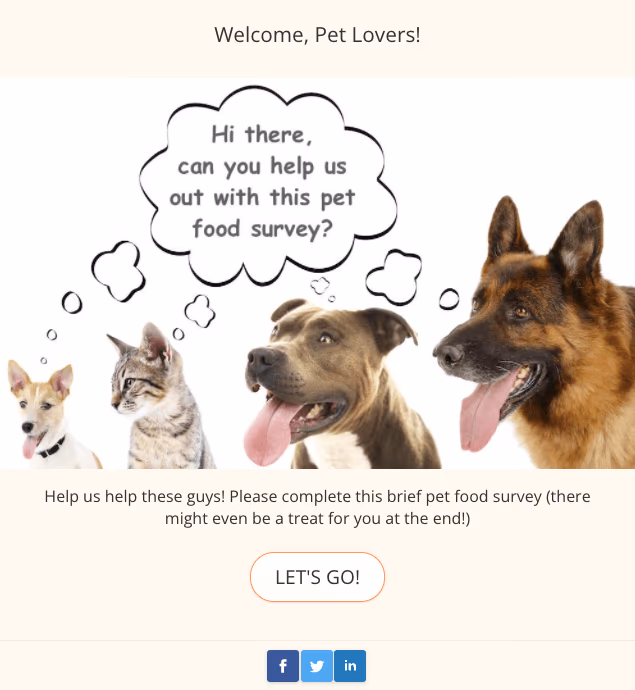Share the survey on LinkedIn
Screen dimensions: 635x690
[x=350, y=666]
